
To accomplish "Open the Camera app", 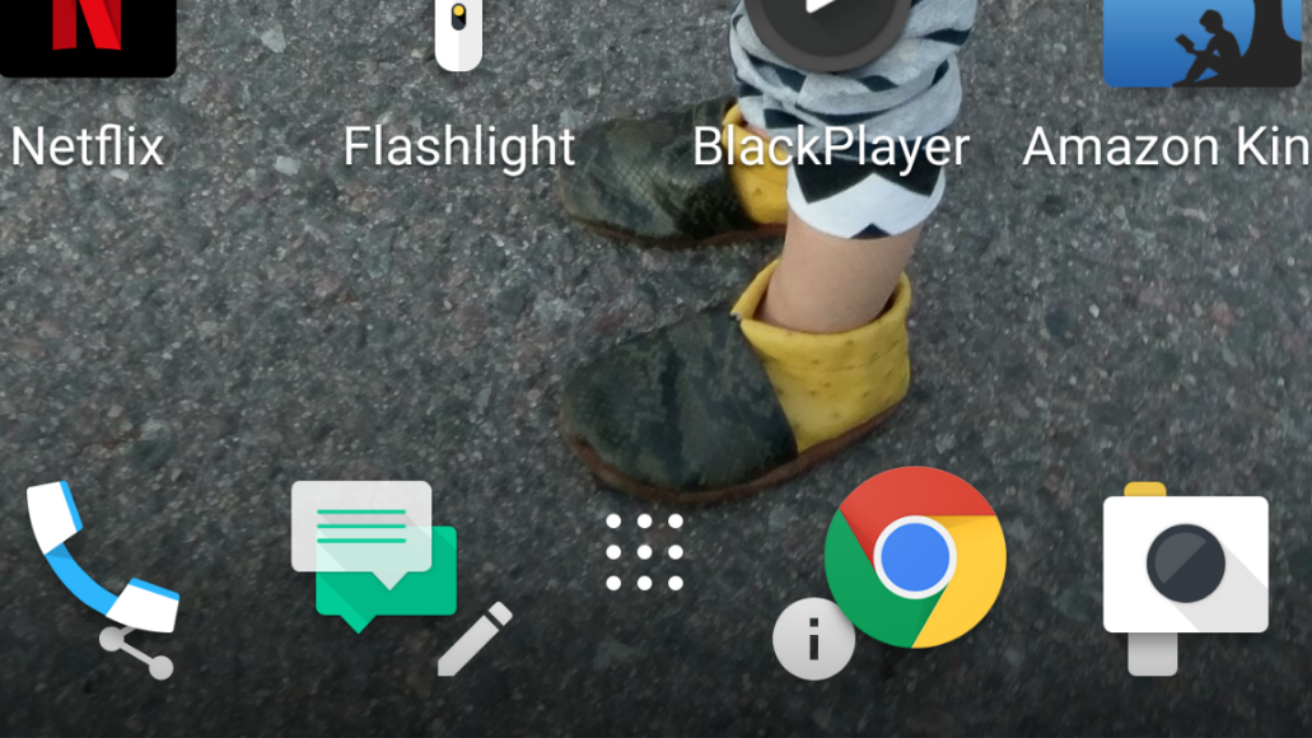I will point(1185,563).
